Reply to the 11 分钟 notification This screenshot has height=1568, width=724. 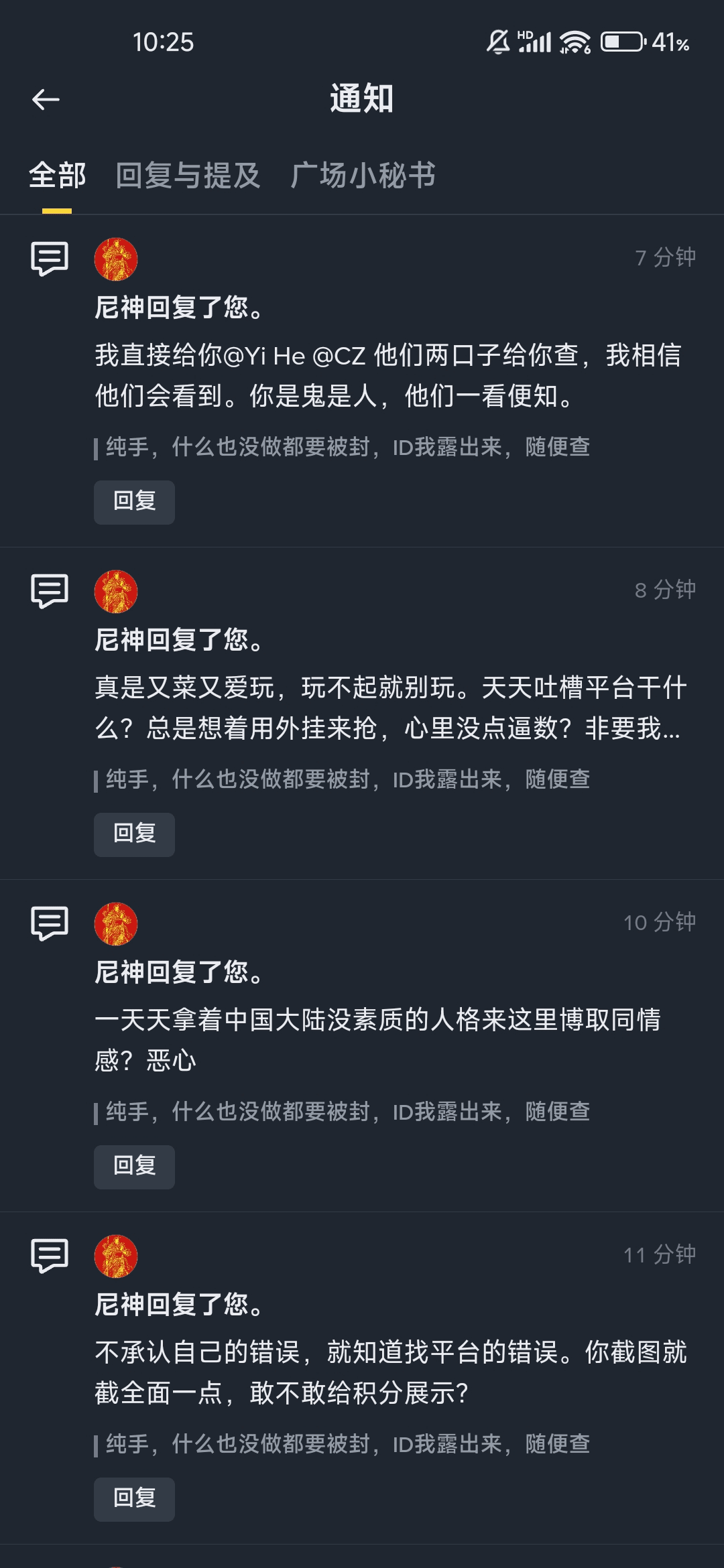(x=134, y=1498)
